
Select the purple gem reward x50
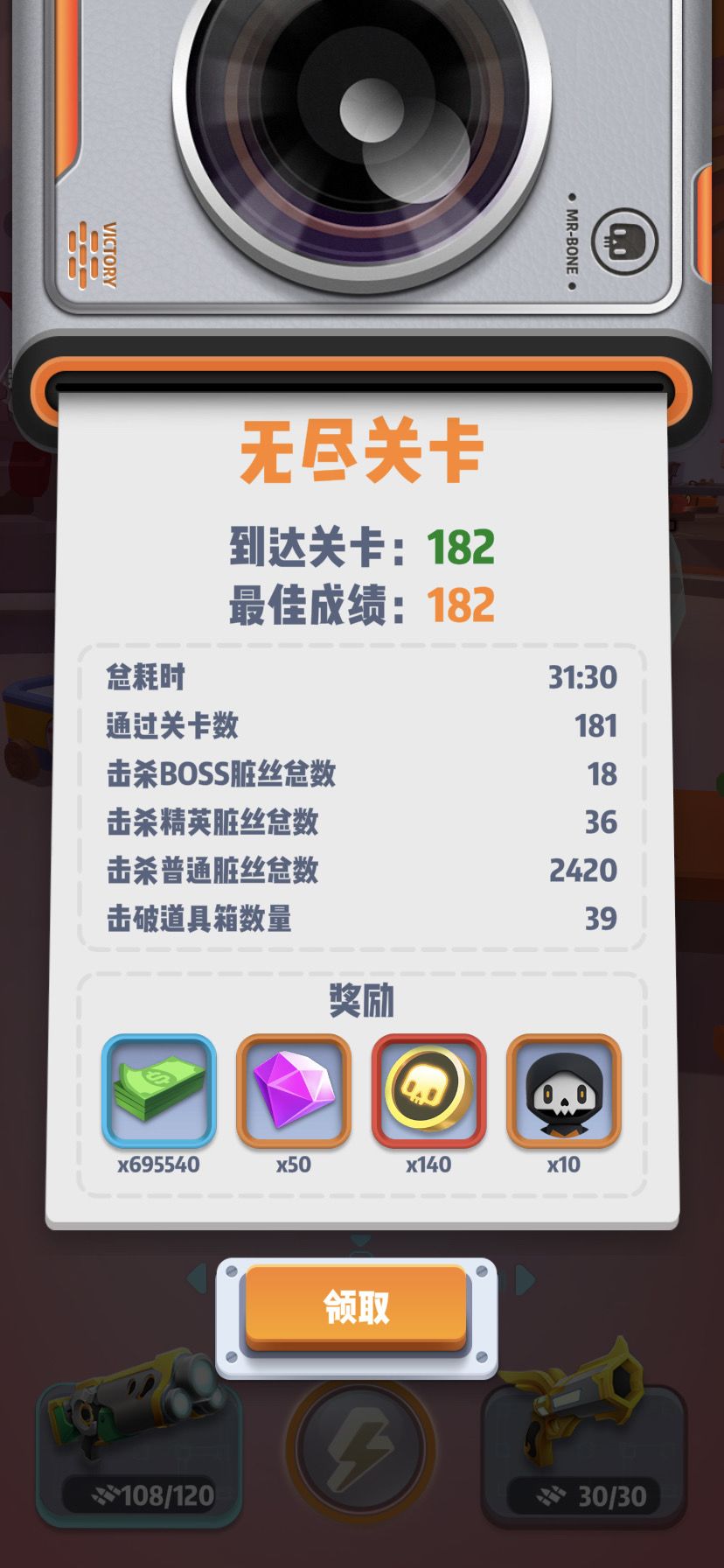click(294, 1091)
